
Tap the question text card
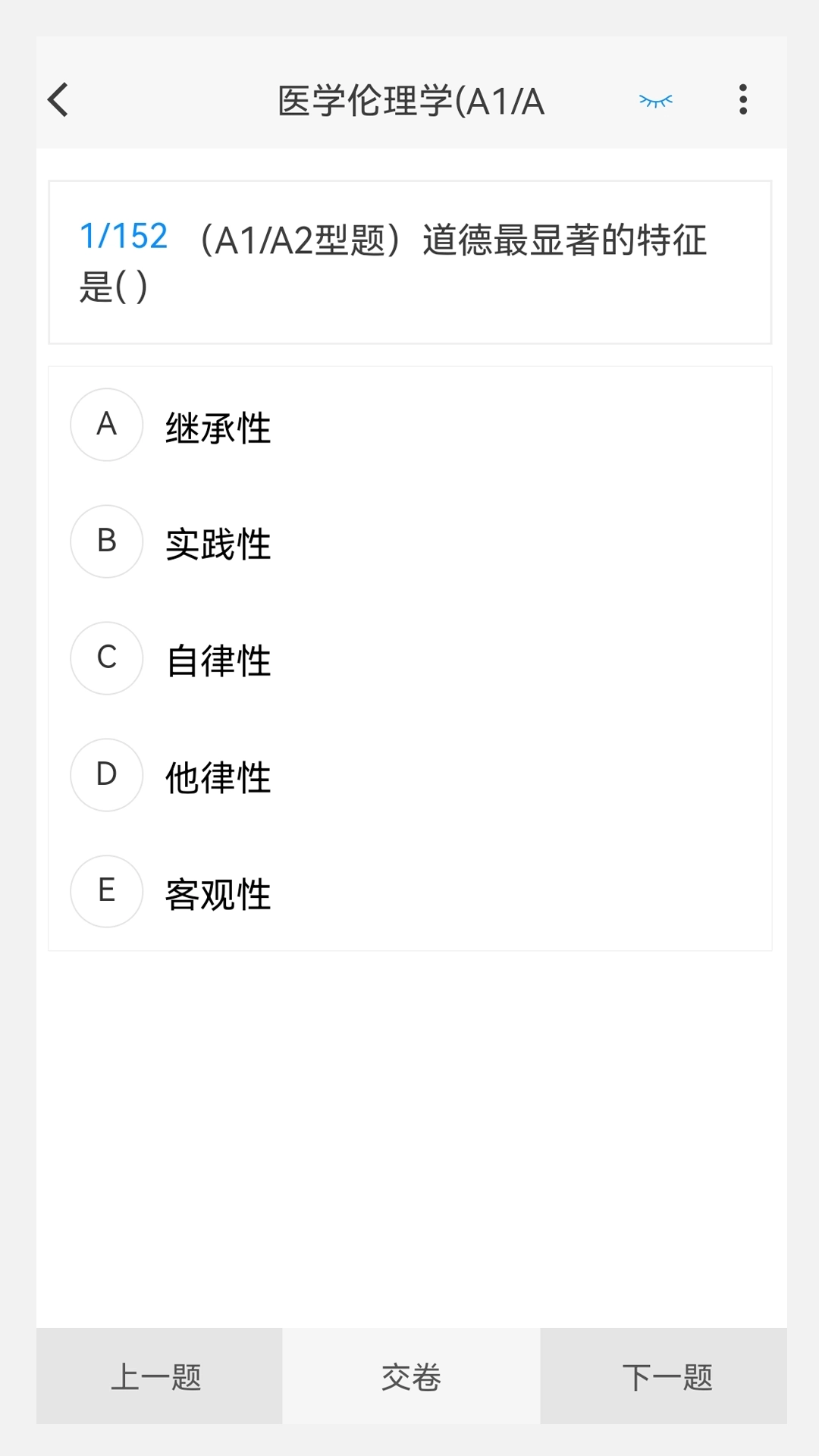(x=409, y=262)
